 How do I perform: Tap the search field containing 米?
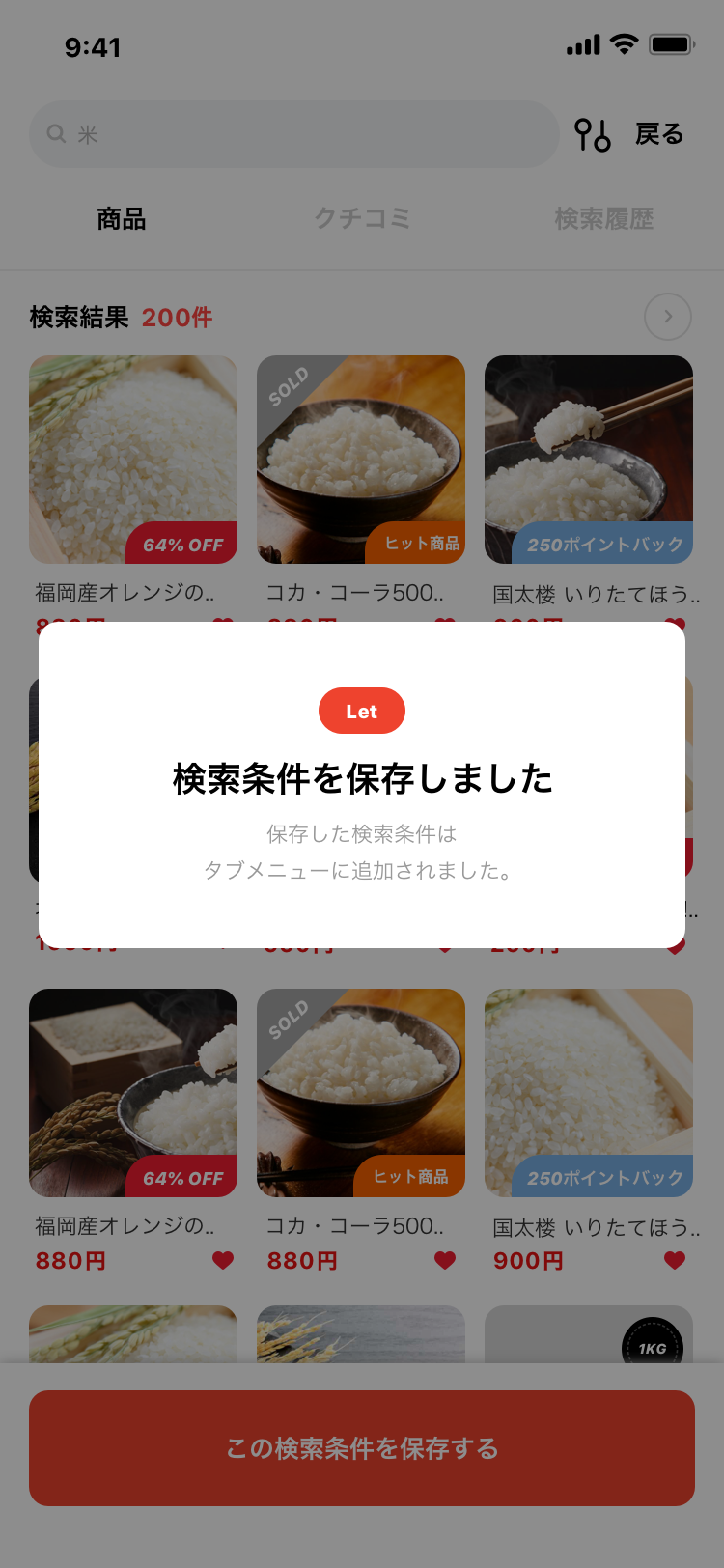(294, 134)
